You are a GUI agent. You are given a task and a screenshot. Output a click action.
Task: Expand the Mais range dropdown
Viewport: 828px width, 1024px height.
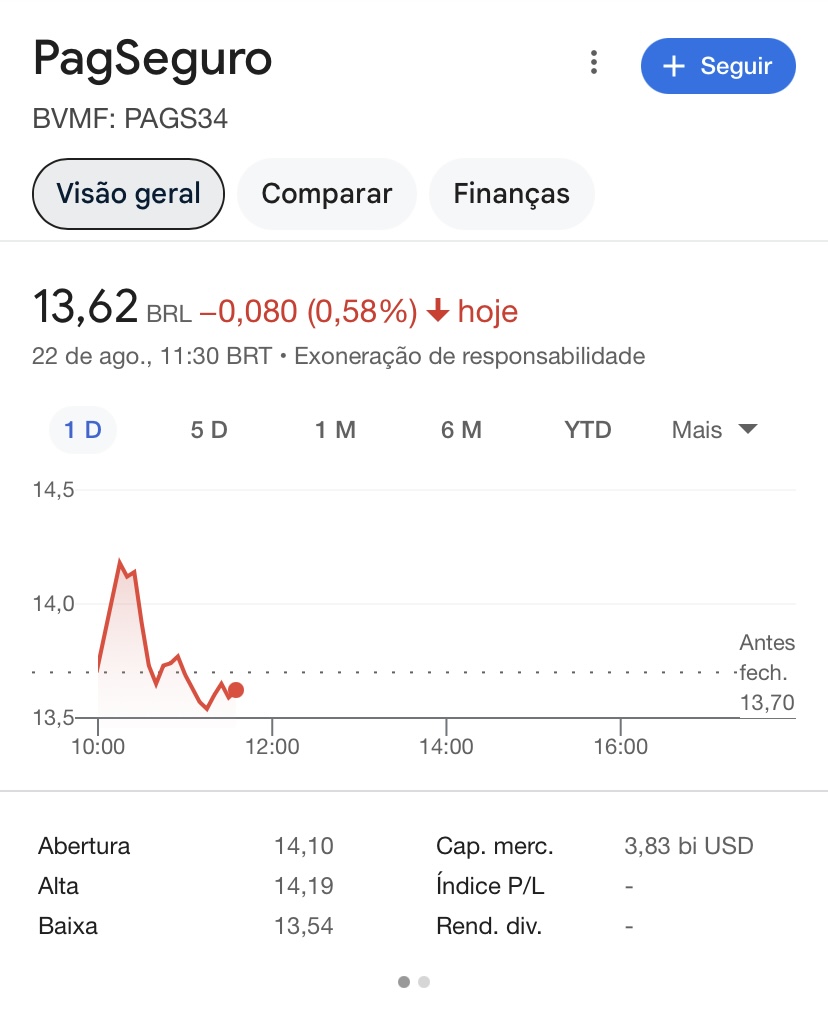[x=714, y=430]
